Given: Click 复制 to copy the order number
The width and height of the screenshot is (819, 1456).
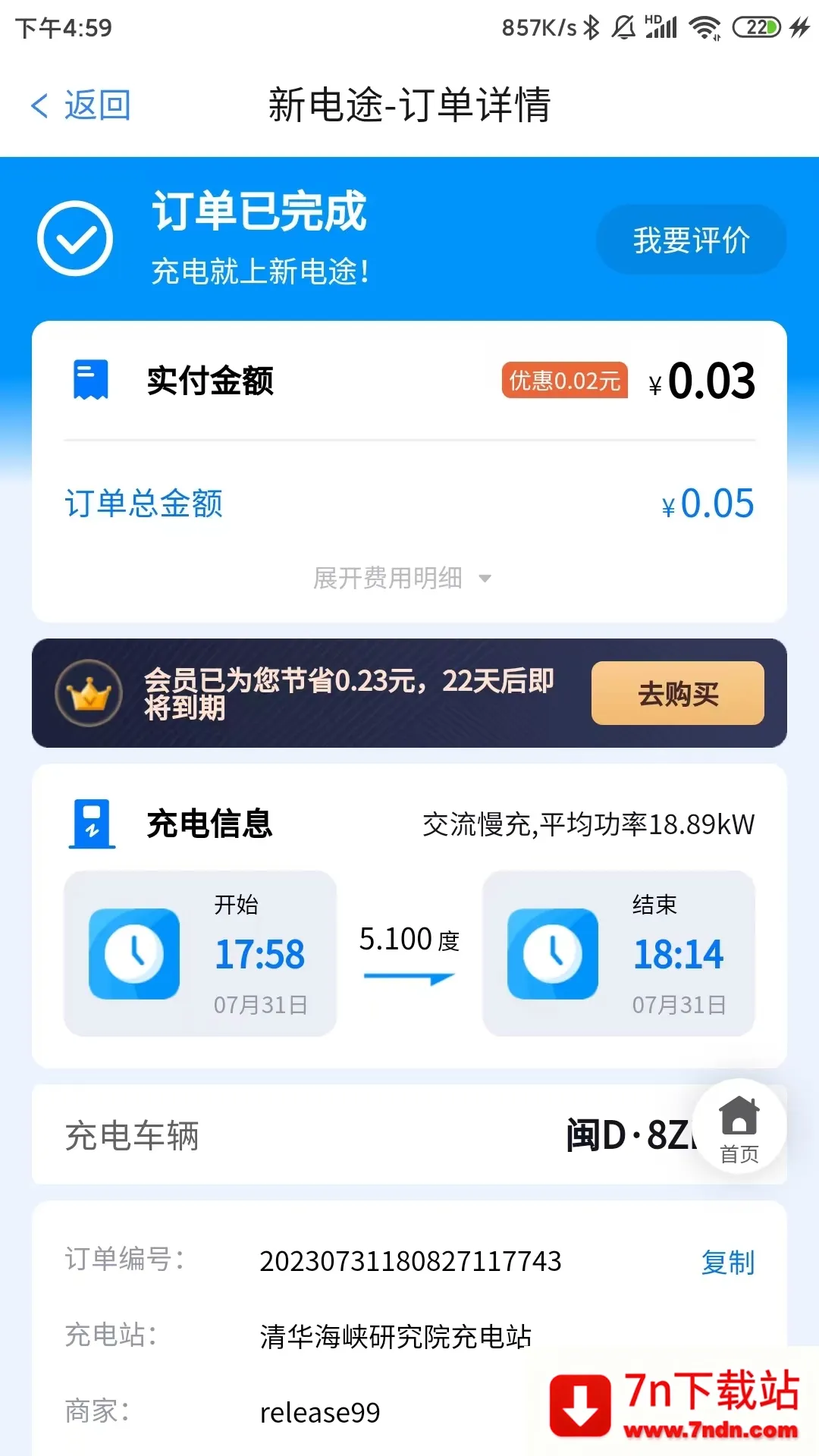Looking at the screenshot, I should coord(726,1261).
